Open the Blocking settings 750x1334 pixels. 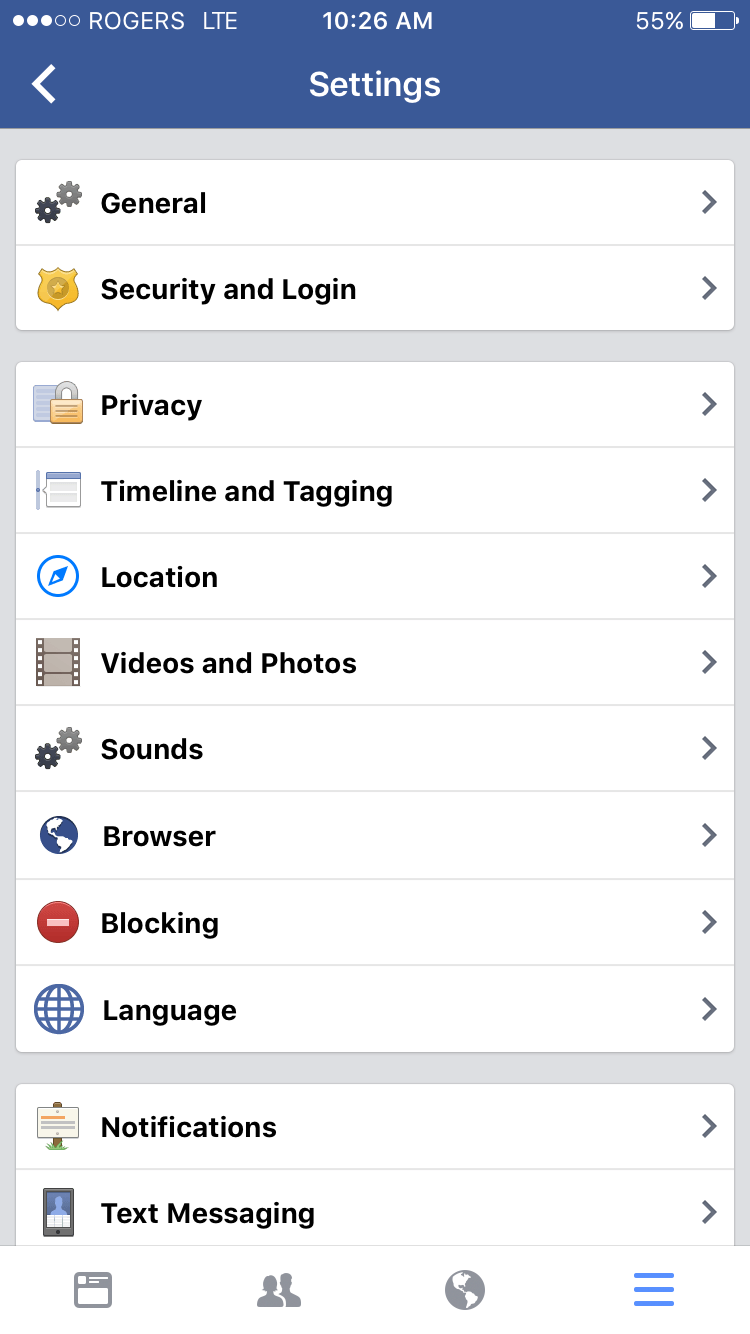(375, 923)
